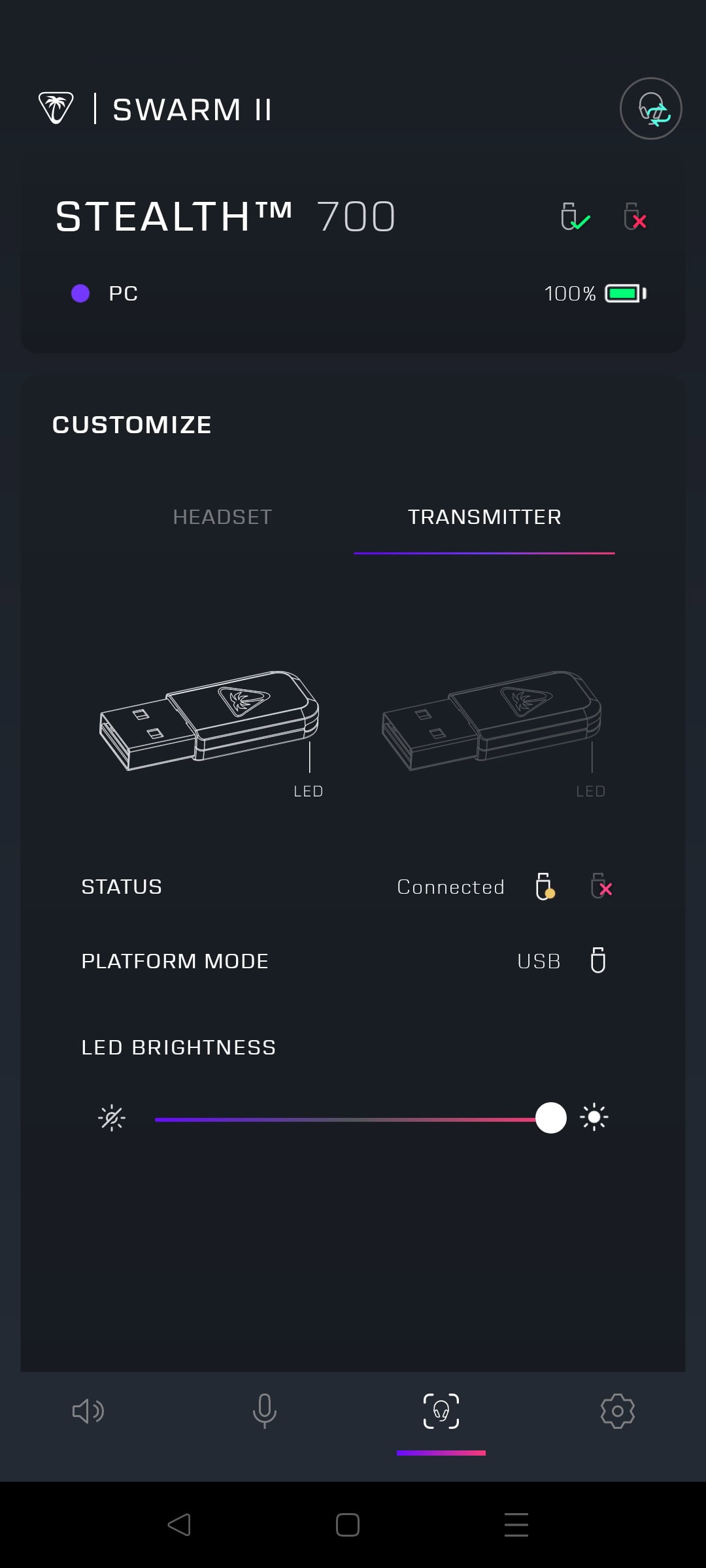Open the headset switch icon
Viewport: 706px width, 1568px height.
tap(650, 108)
